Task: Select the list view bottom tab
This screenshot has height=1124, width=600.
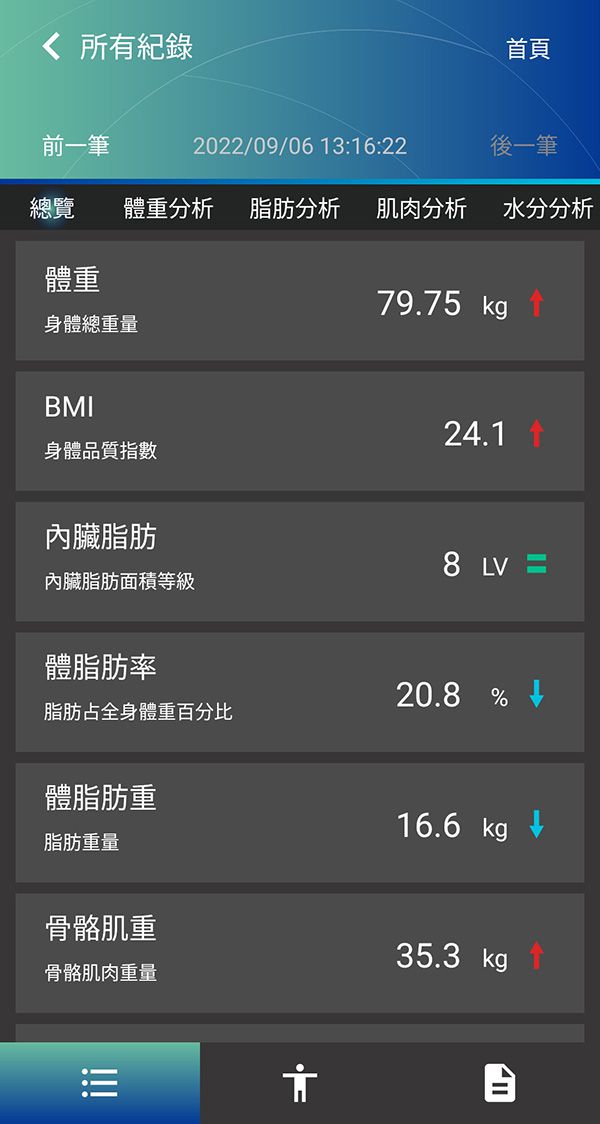Action: 100,1082
